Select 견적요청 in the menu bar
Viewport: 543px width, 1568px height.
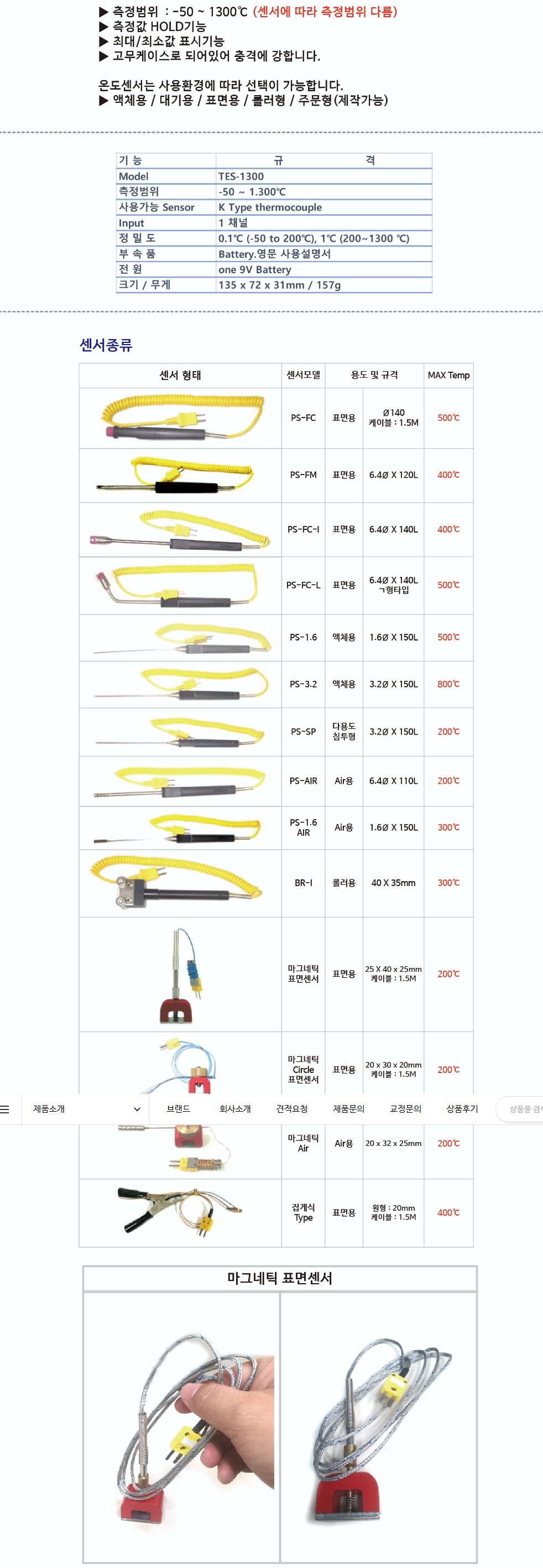291,1109
